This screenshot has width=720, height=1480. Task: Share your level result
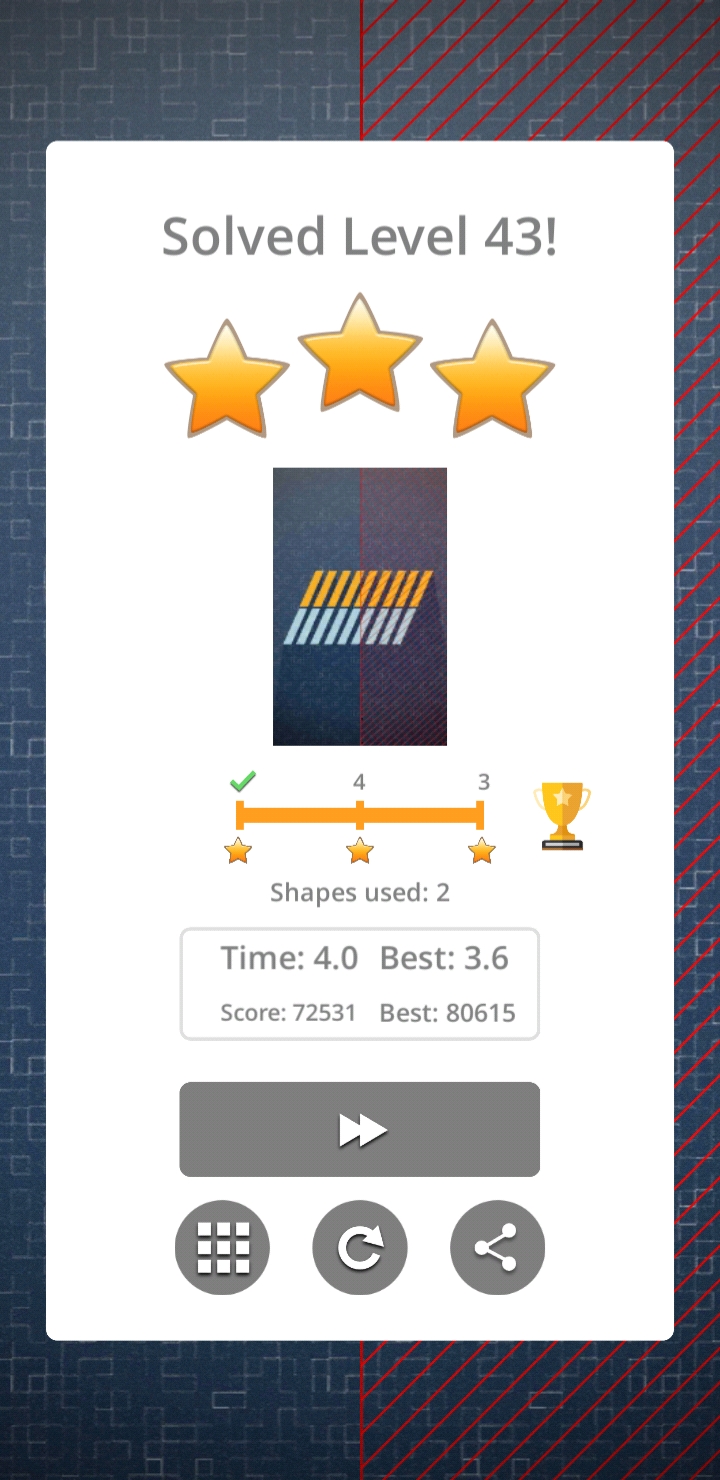(x=497, y=1247)
